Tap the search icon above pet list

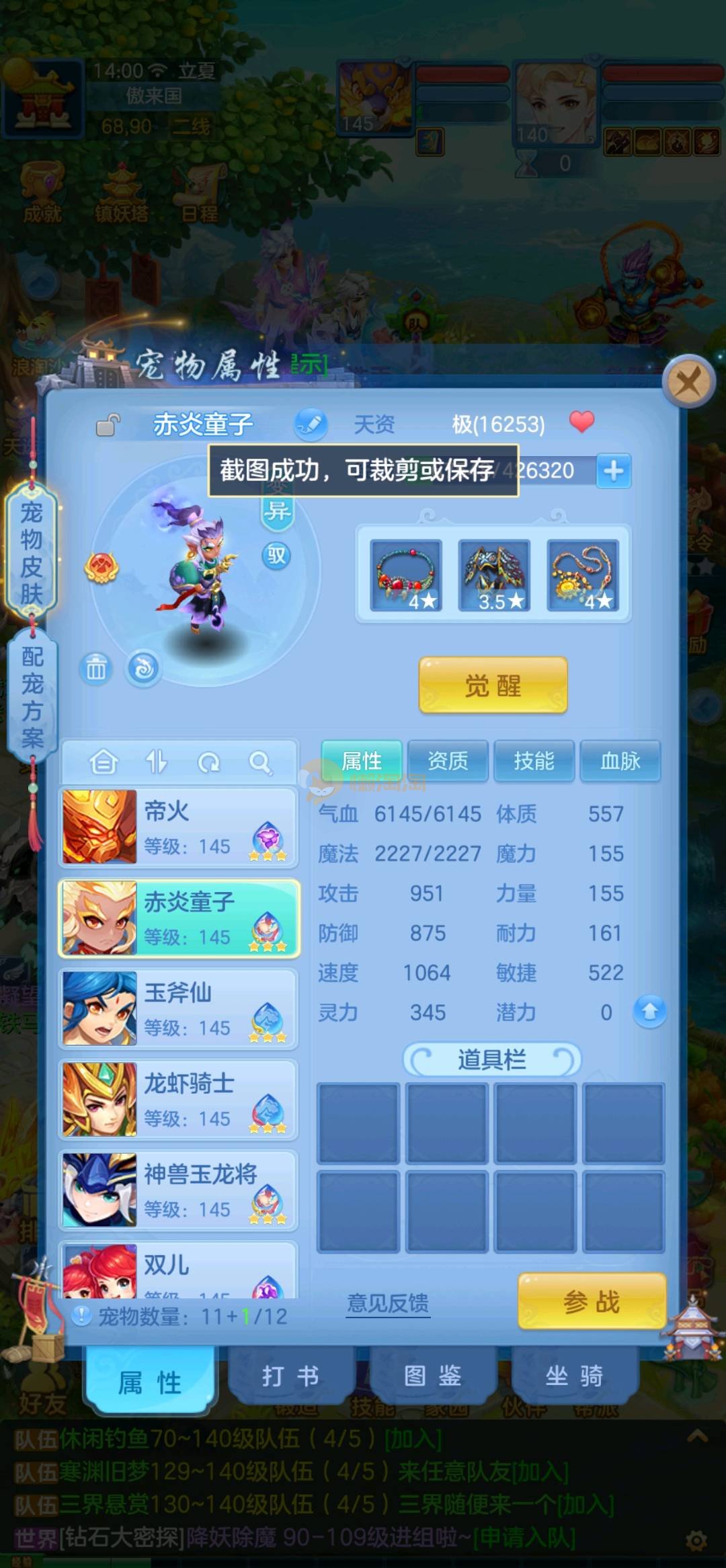point(260,762)
